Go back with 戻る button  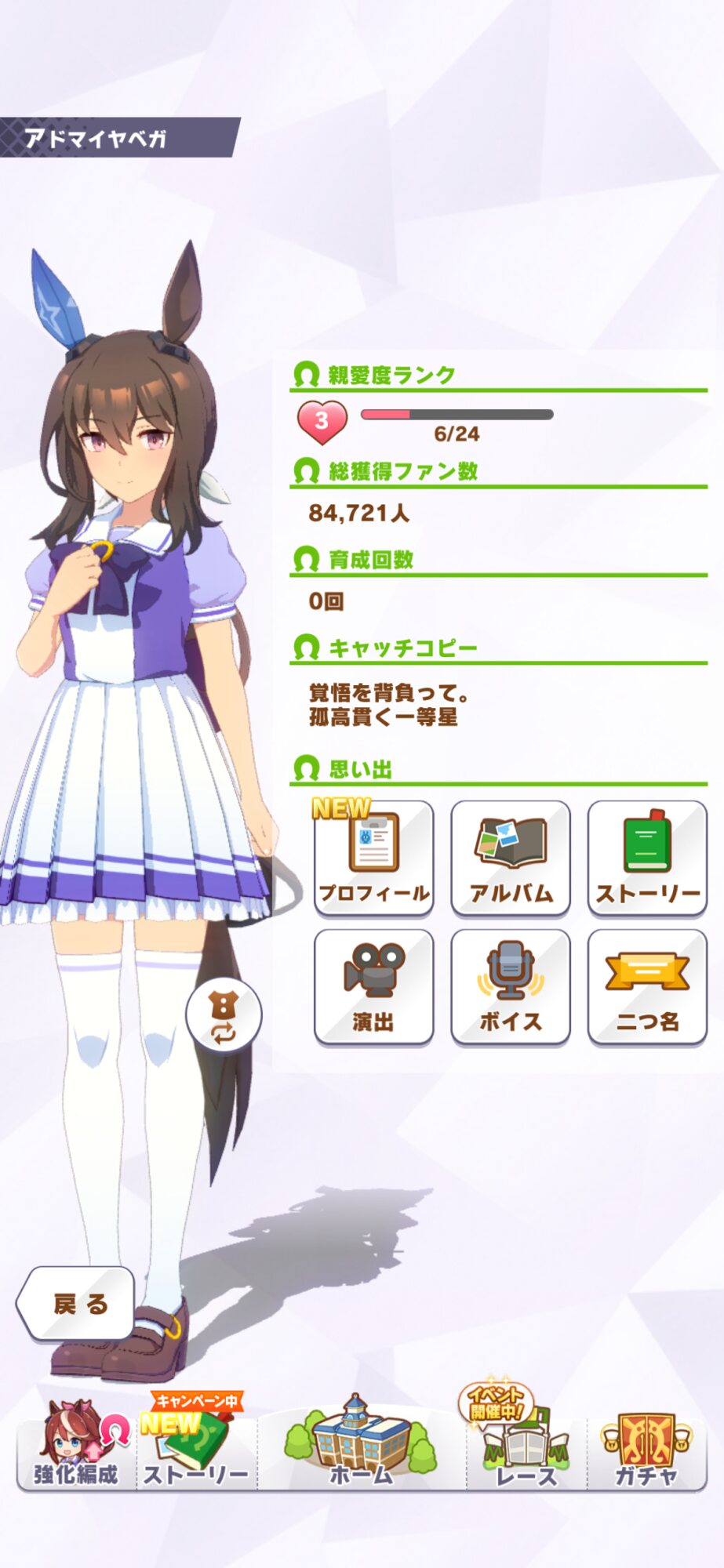(77, 1304)
